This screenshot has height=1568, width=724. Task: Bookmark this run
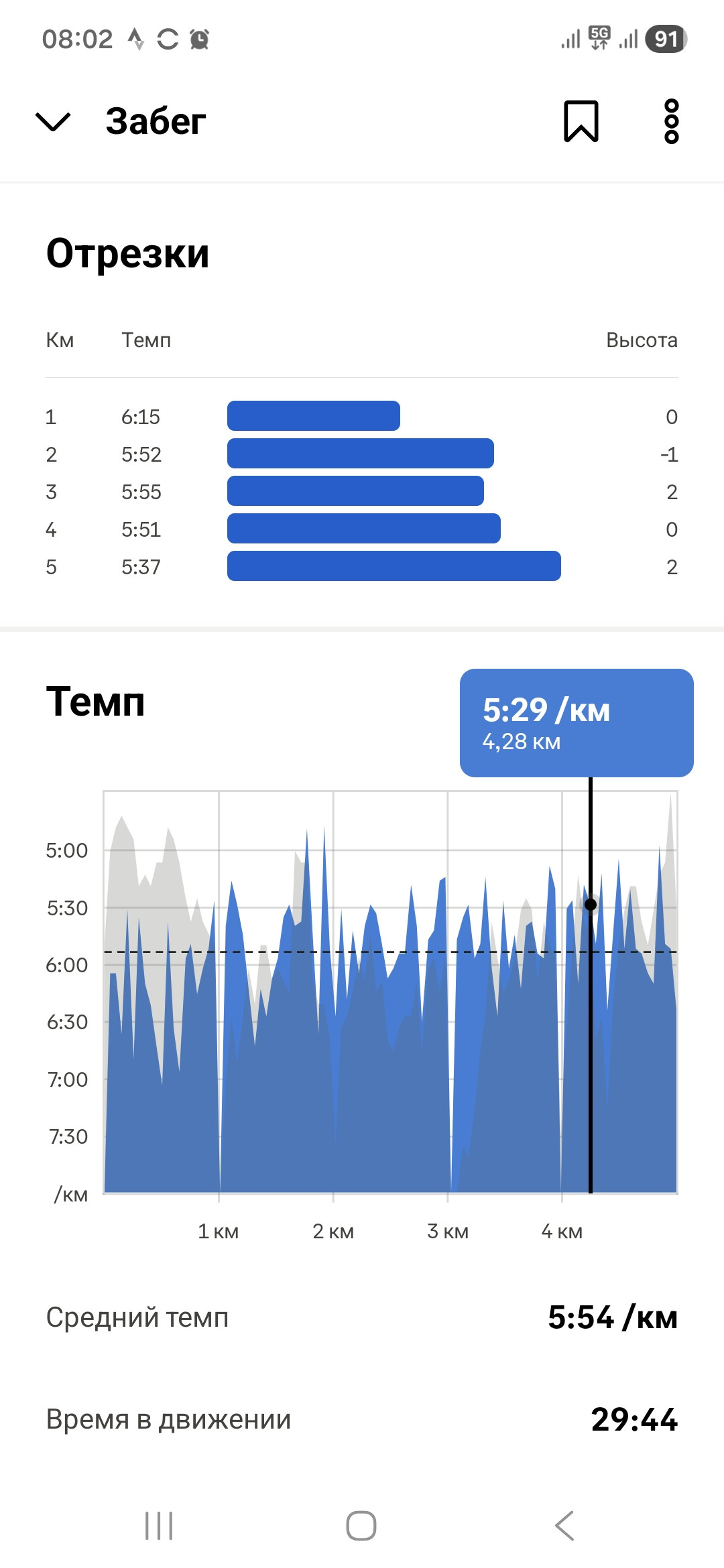point(581,121)
